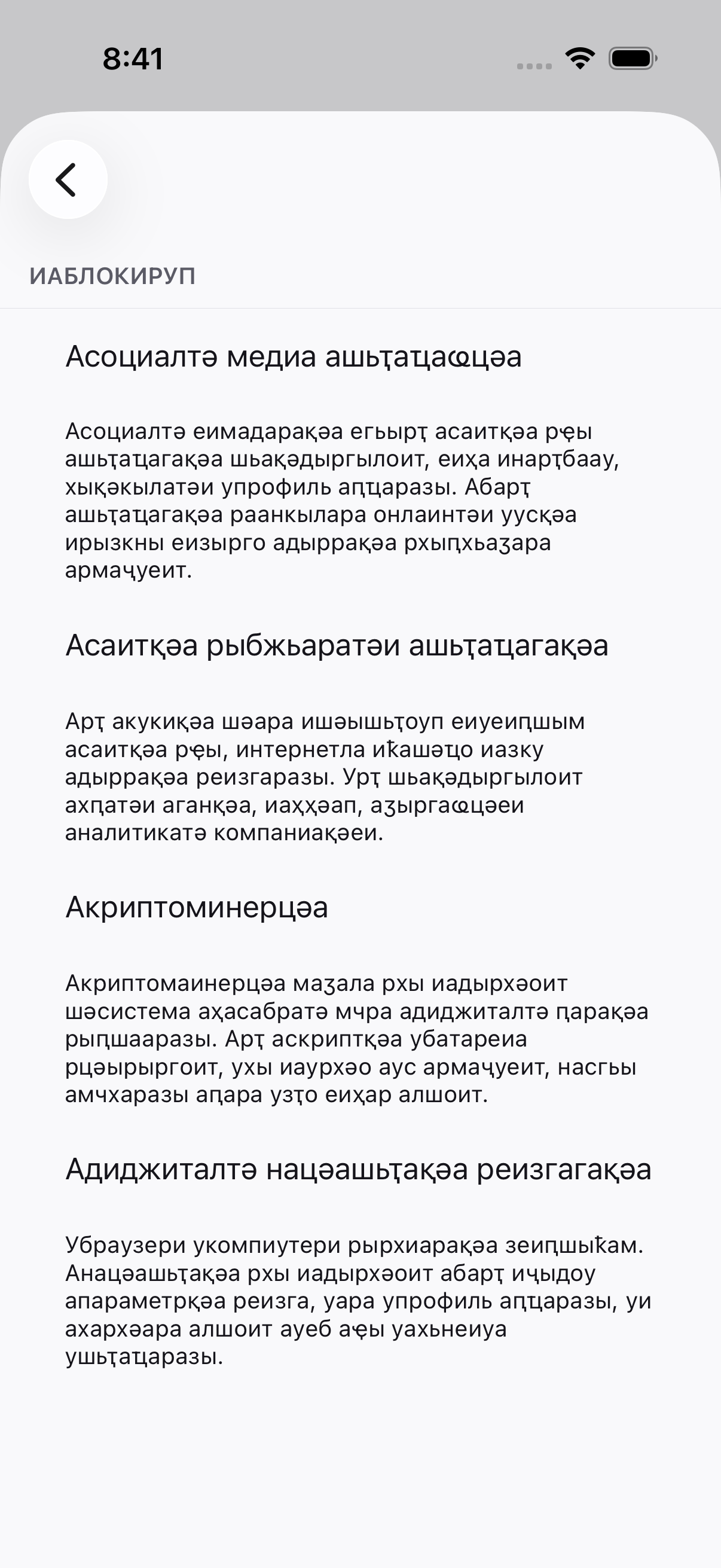Go back using the arrow button
This screenshot has width=721, height=1568.
[68, 179]
